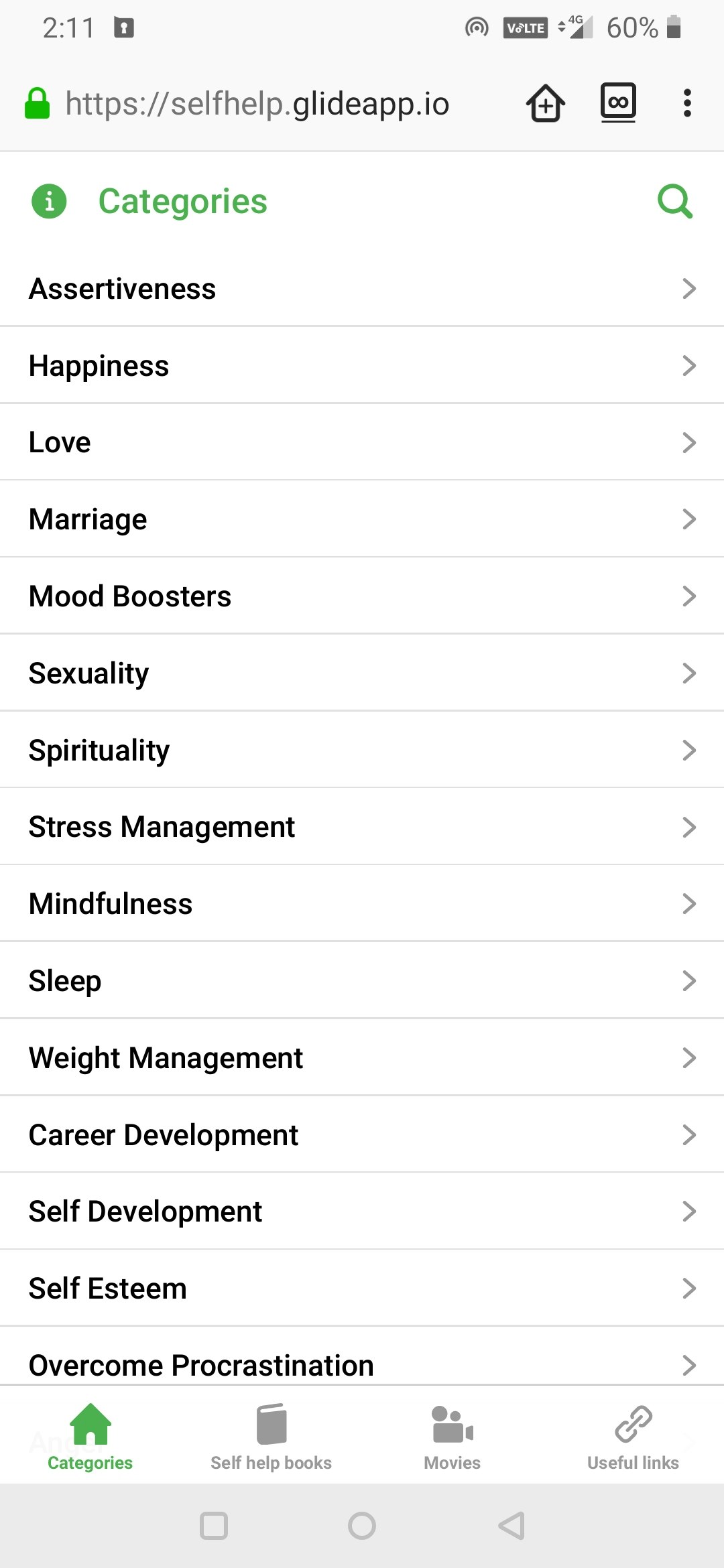The width and height of the screenshot is (724, 1568).
Task: Expand the Assertiveness category chevron
Action: click(690, 289)
